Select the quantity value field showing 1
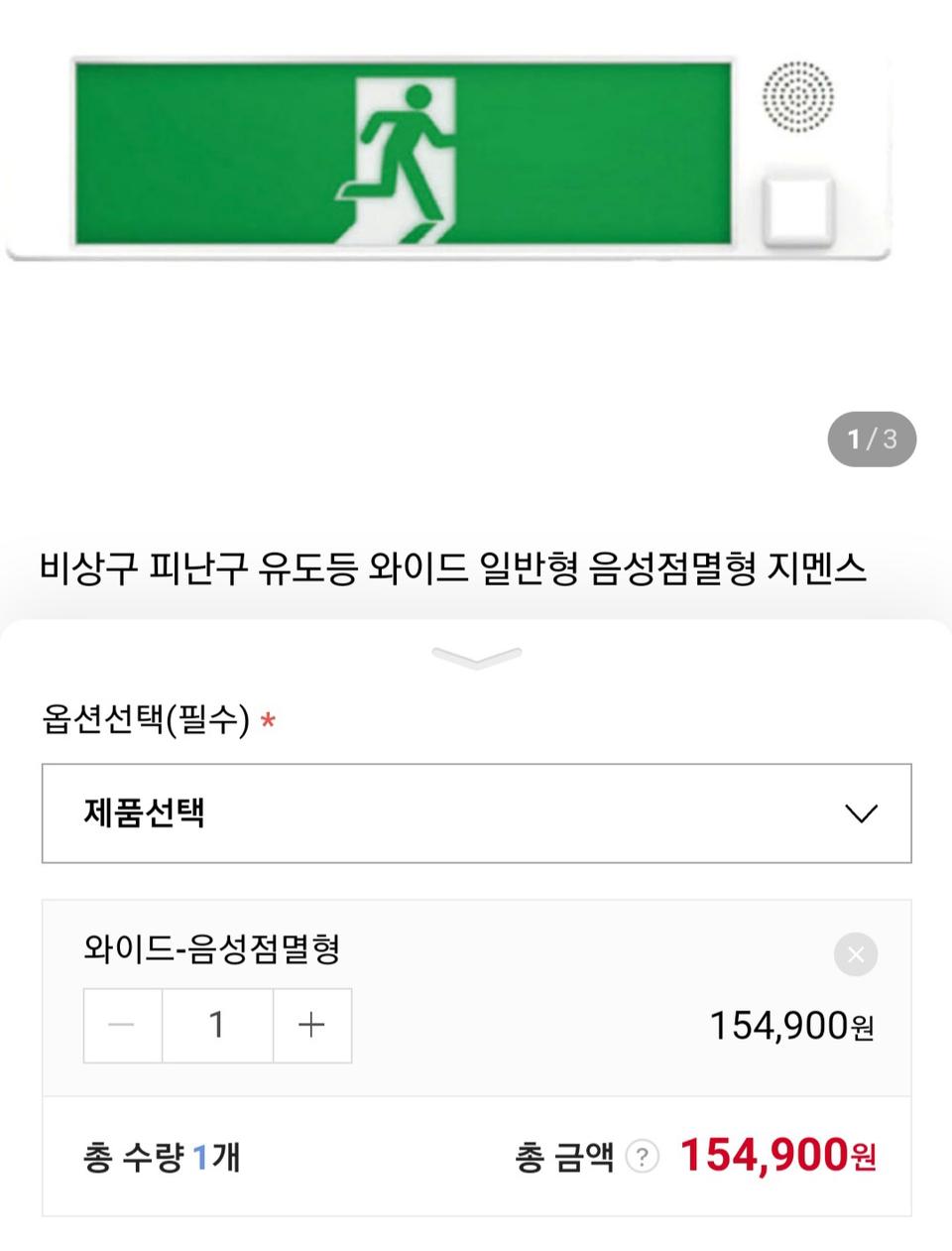This screenshot has height=1251, width=952. (216, 1025)
